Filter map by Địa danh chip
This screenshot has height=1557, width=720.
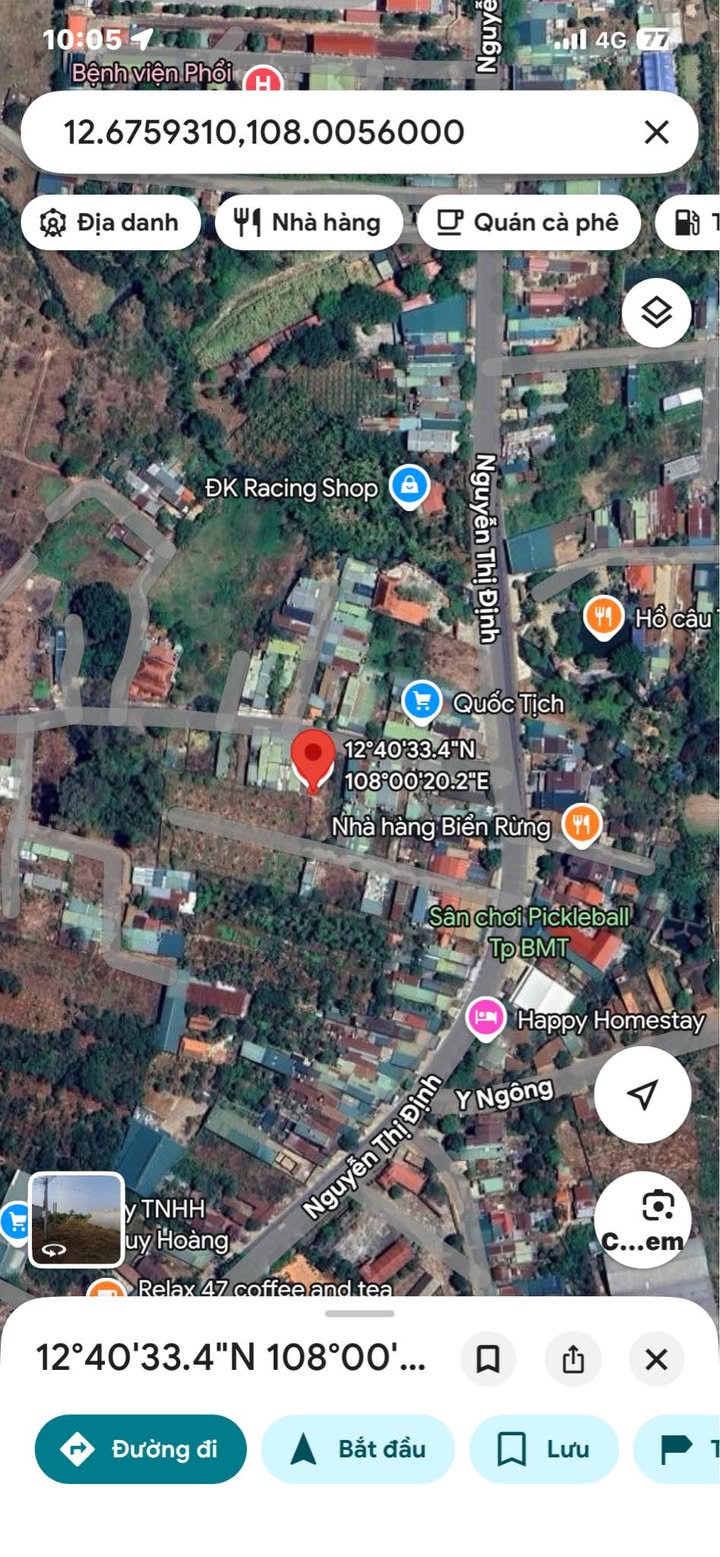(110, 222)
